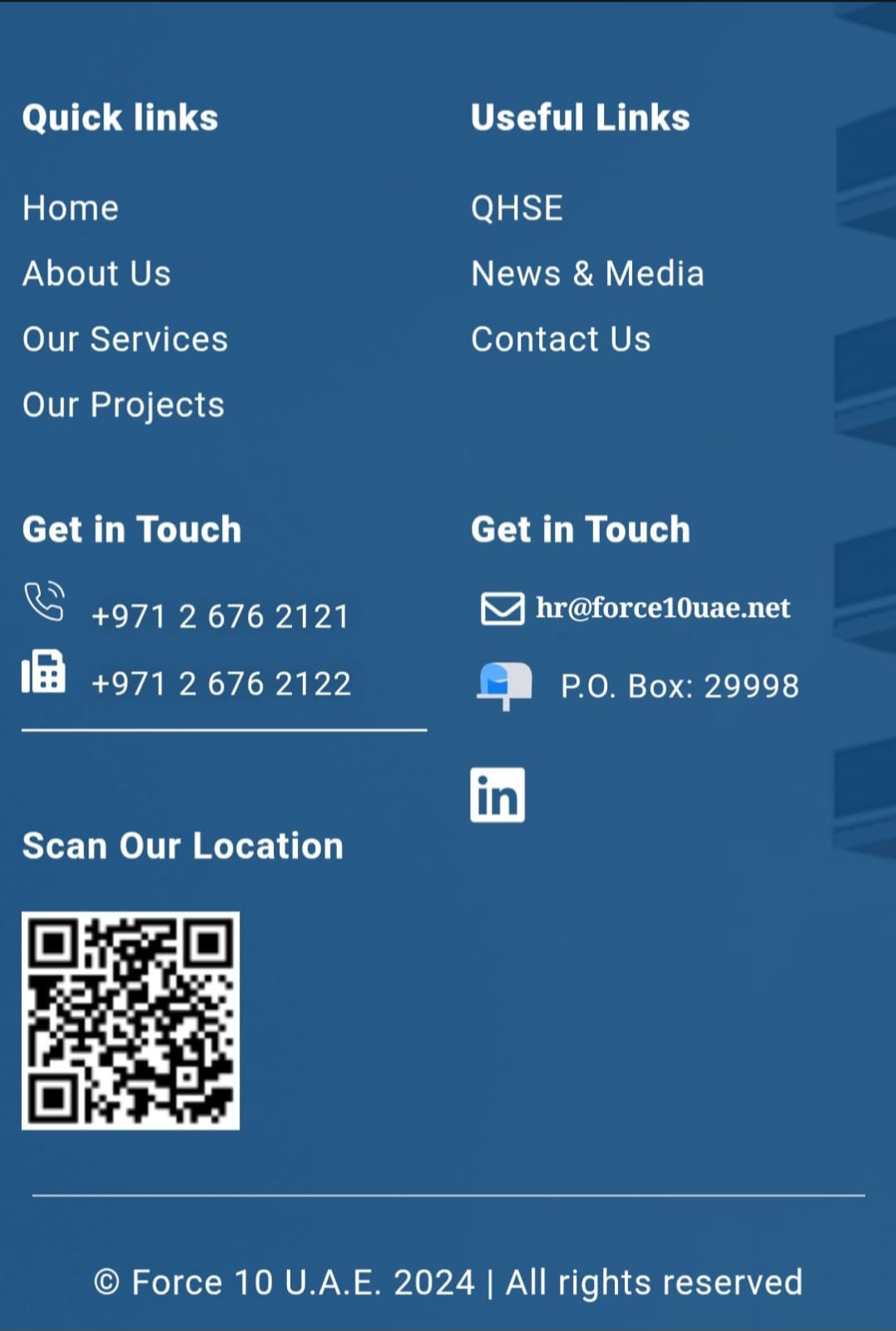
Task: Tap the fax number +971 2 676 2122
Action: pyautogui.click(x=220, y=684)
